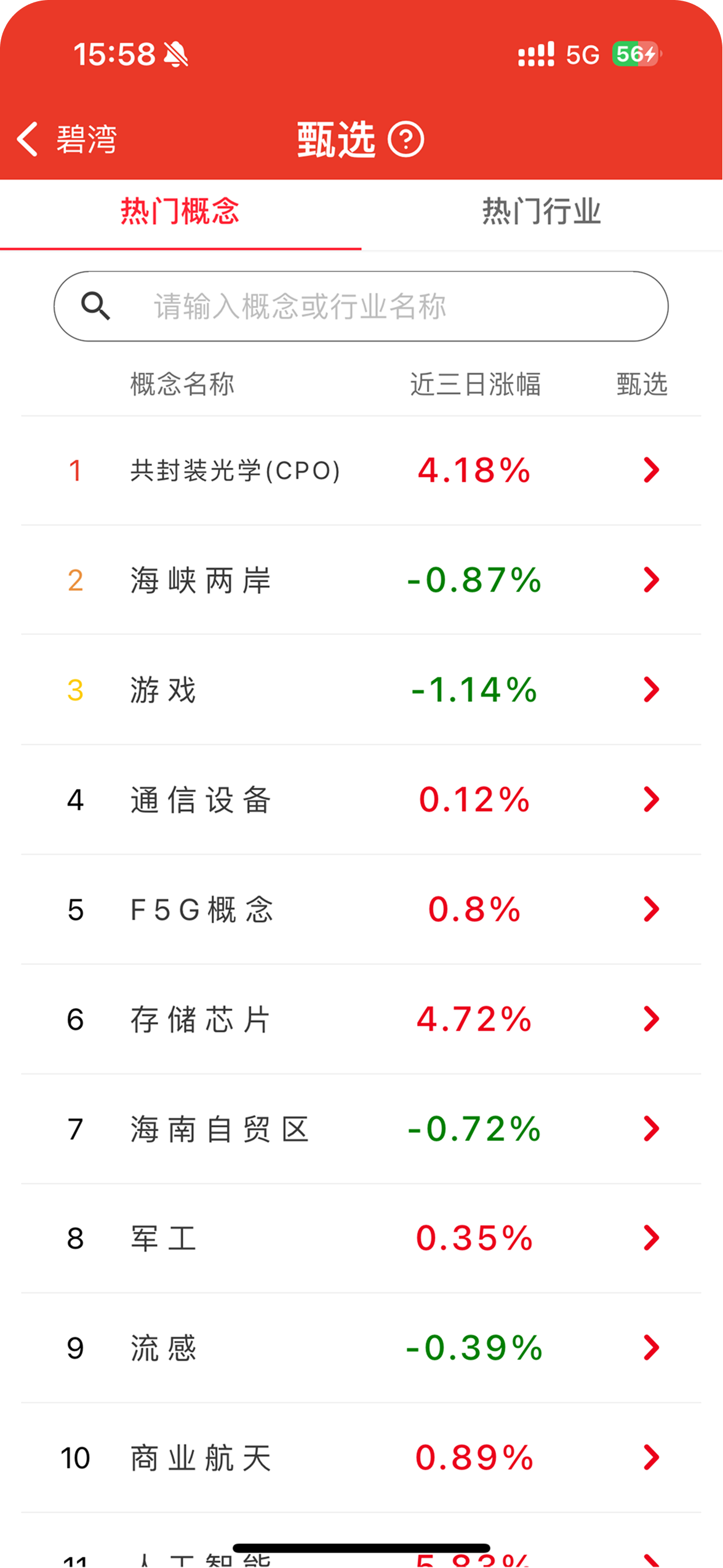
Task: View the 游戏 concept details
Action: (361, 690)
